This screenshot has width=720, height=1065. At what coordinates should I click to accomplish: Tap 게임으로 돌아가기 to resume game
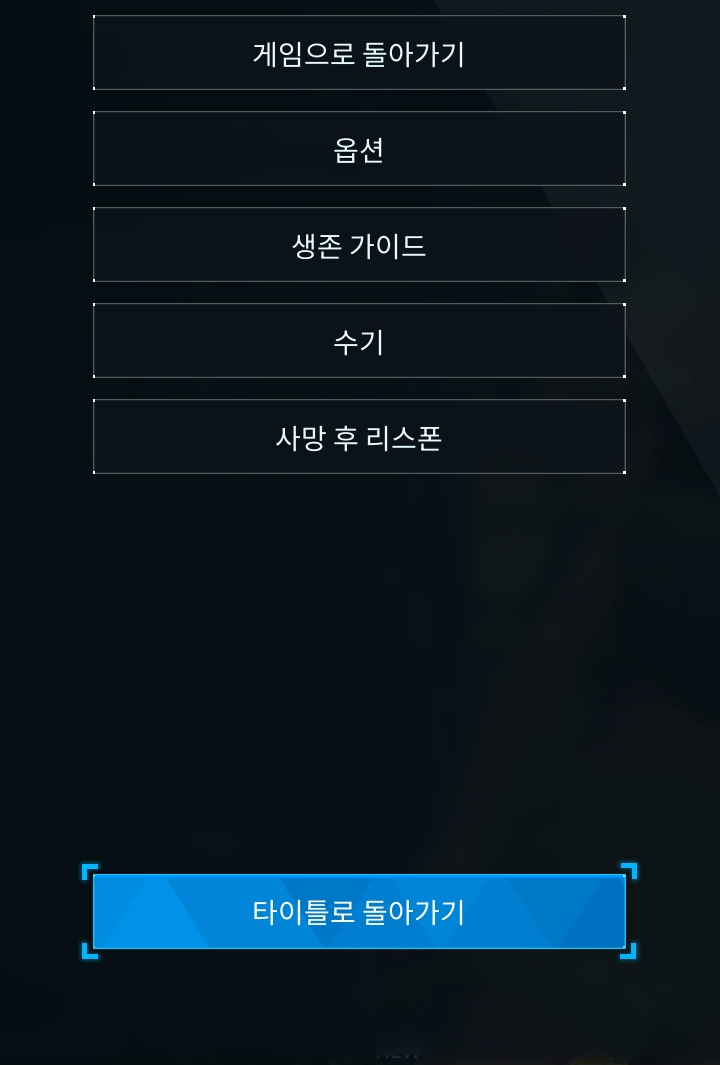pos(359,53)
